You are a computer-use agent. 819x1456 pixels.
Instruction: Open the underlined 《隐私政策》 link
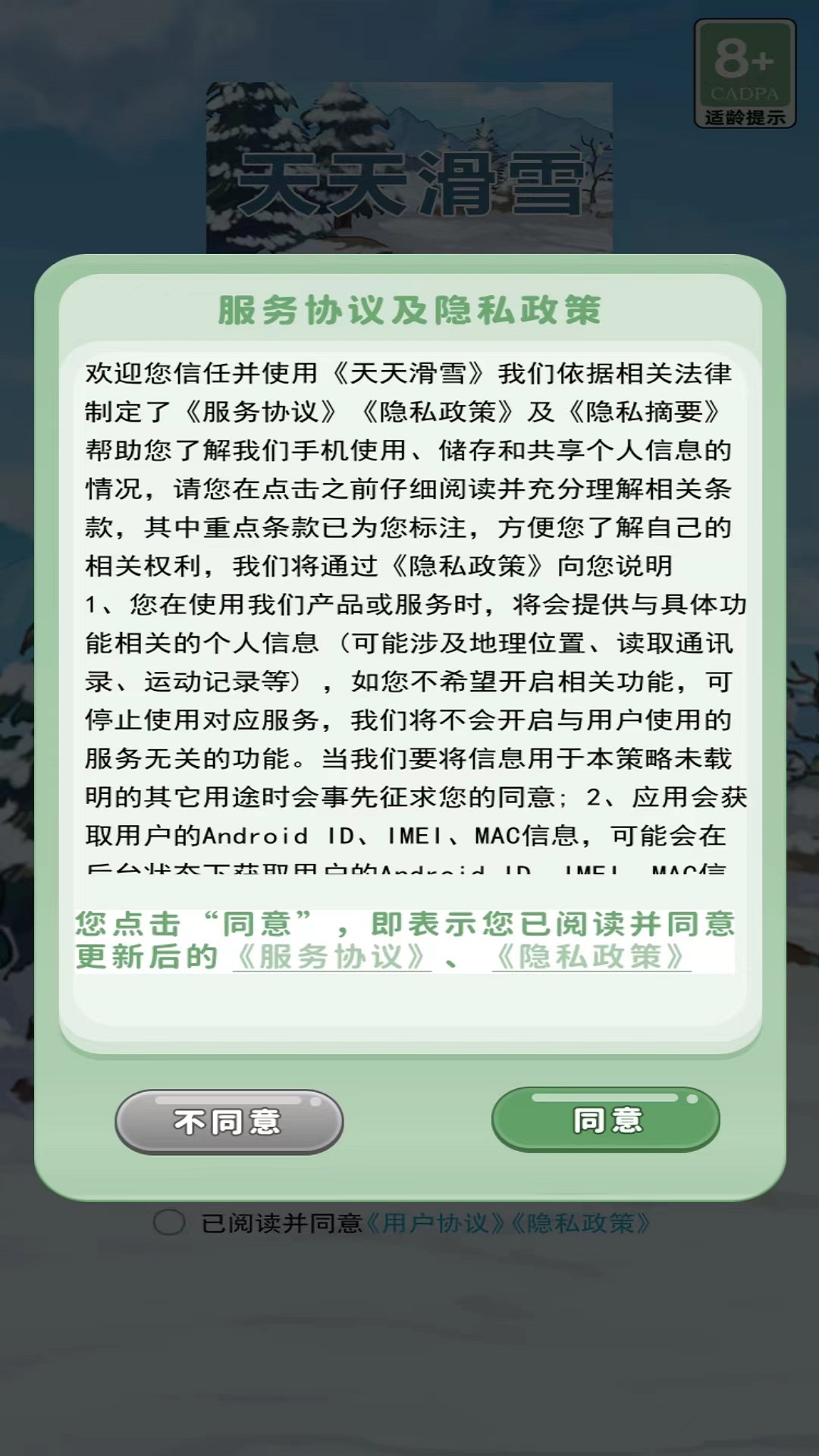pos(591,957)
